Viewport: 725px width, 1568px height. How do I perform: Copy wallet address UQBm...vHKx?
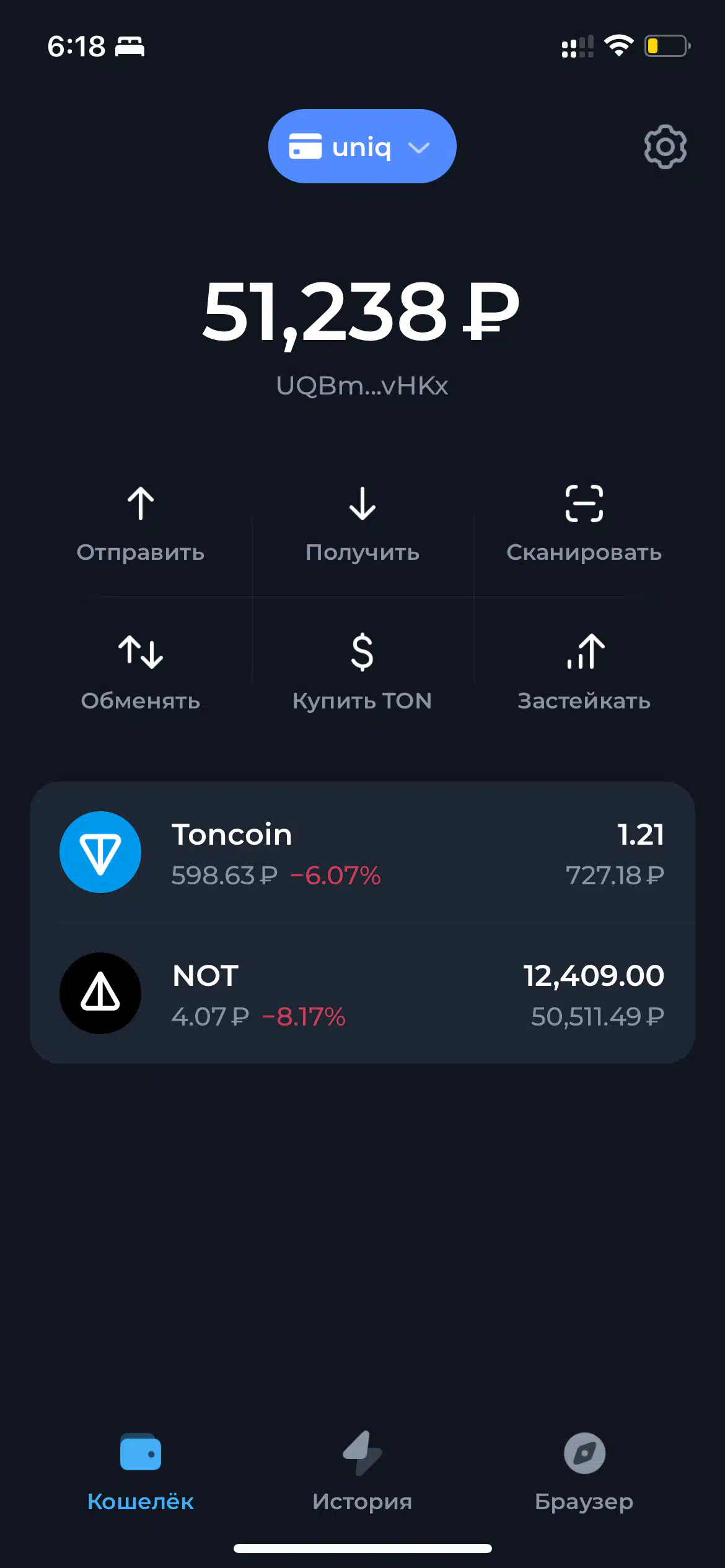pos(362,386)
